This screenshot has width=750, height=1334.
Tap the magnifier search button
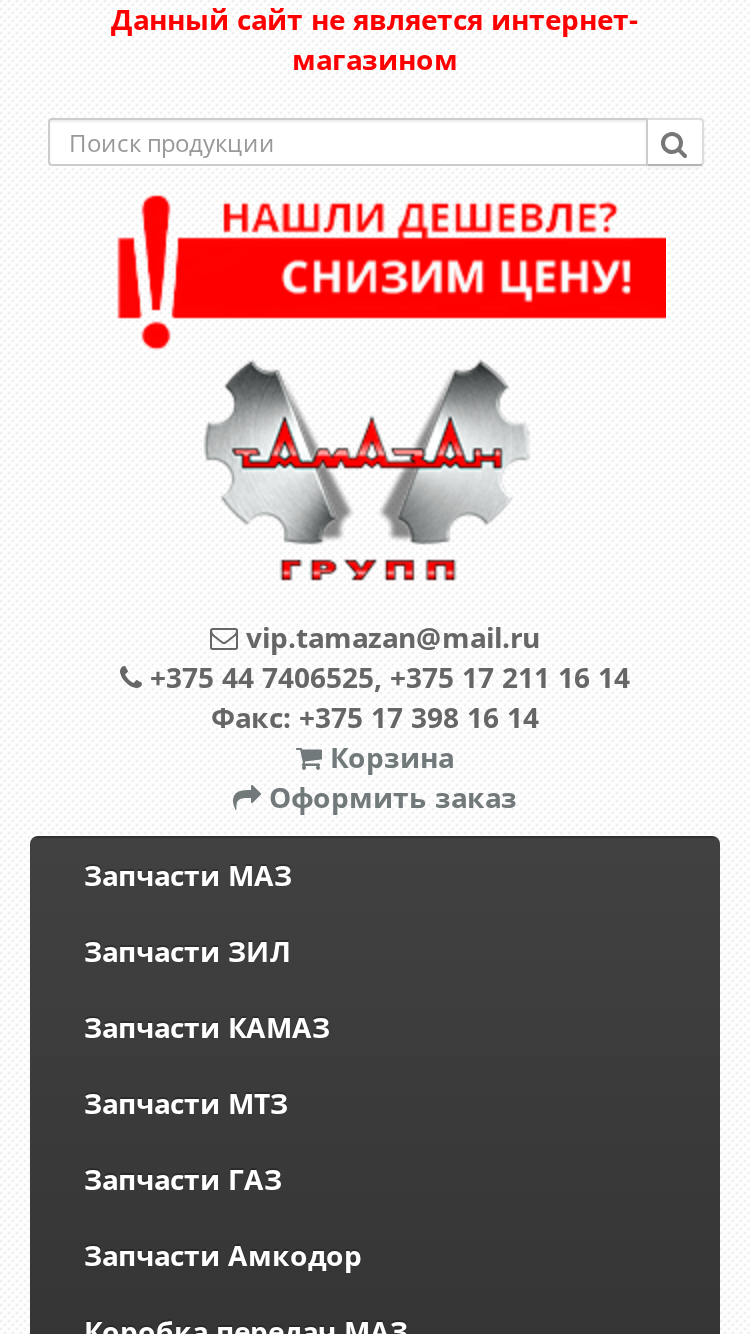[x=675, y=143]
